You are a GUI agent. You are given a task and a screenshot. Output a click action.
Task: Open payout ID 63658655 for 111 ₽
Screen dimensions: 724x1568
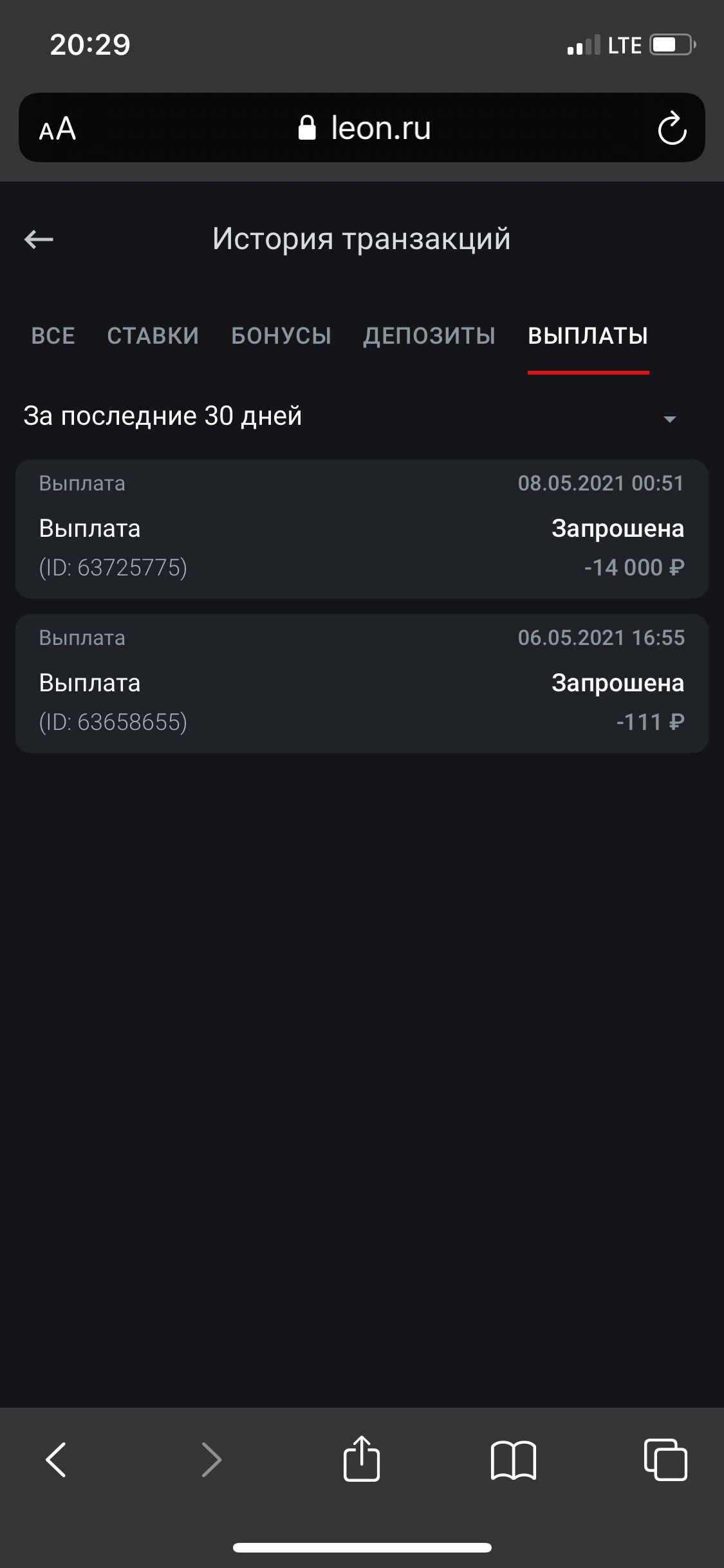(362, 684)
